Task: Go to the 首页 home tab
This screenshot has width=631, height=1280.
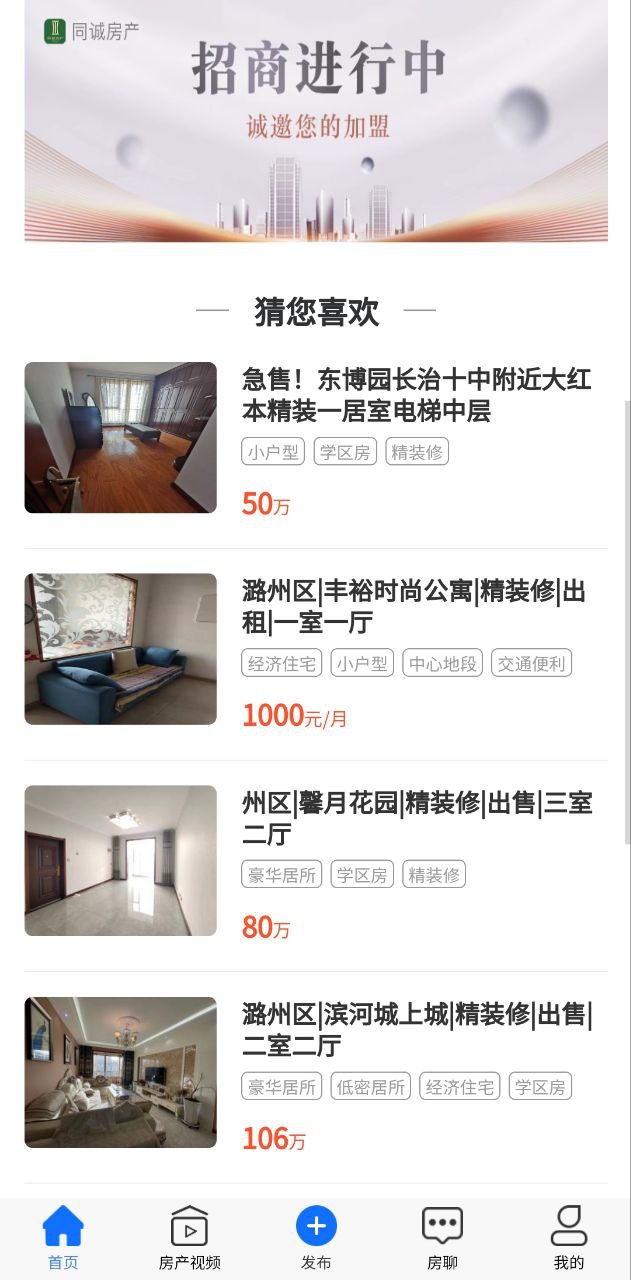Action: pos(63,1238)
